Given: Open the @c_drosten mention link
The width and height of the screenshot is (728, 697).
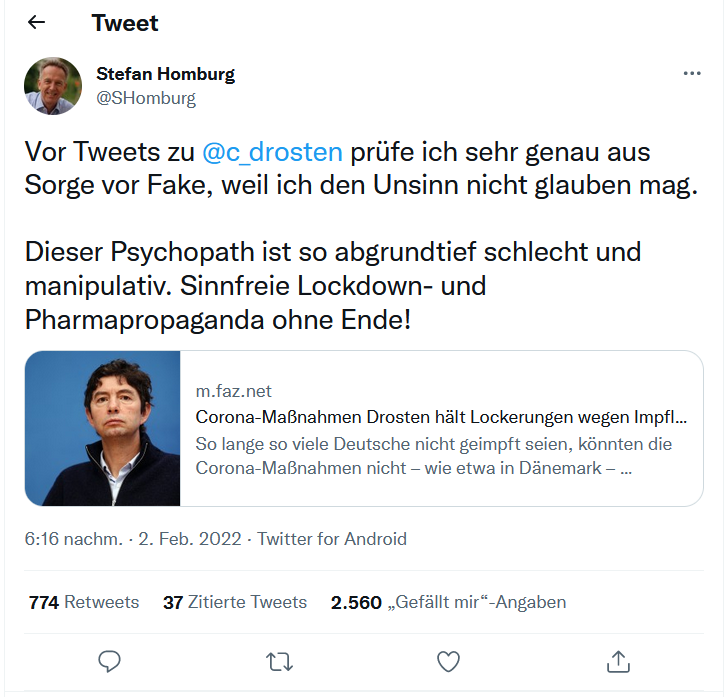Looking at the screenshot, I should coord(272,153).
